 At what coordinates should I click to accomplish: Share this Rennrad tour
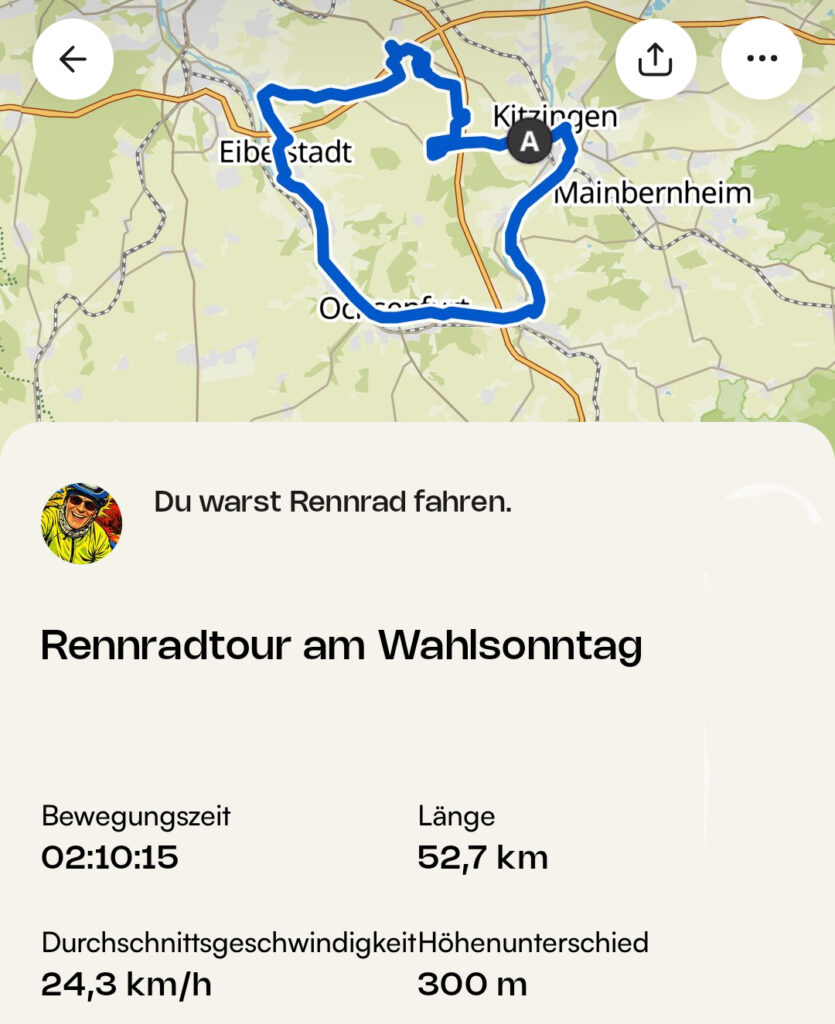(x=655, y=60)
